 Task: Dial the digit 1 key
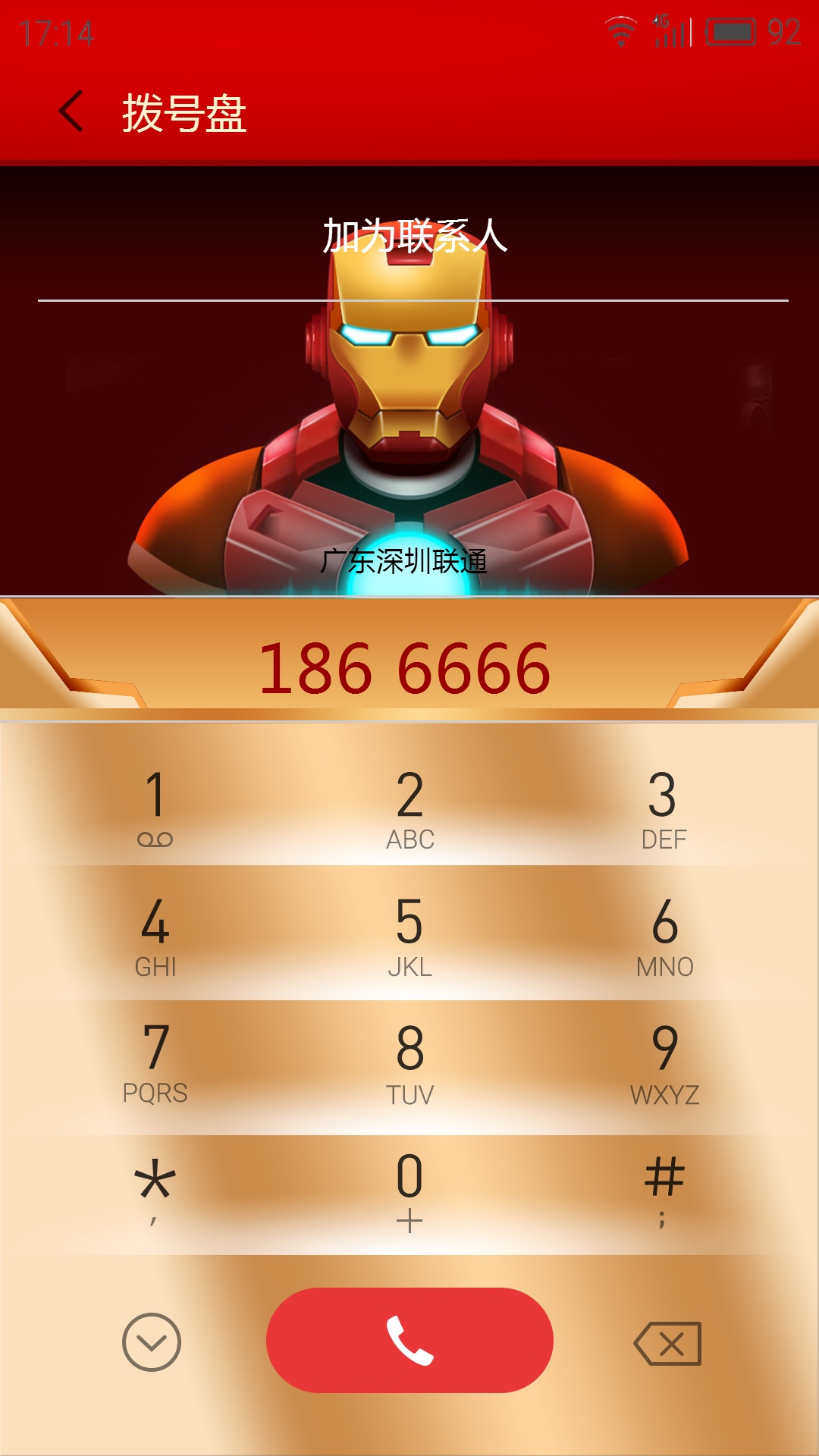pyautogui.click(x=155, y=806)
